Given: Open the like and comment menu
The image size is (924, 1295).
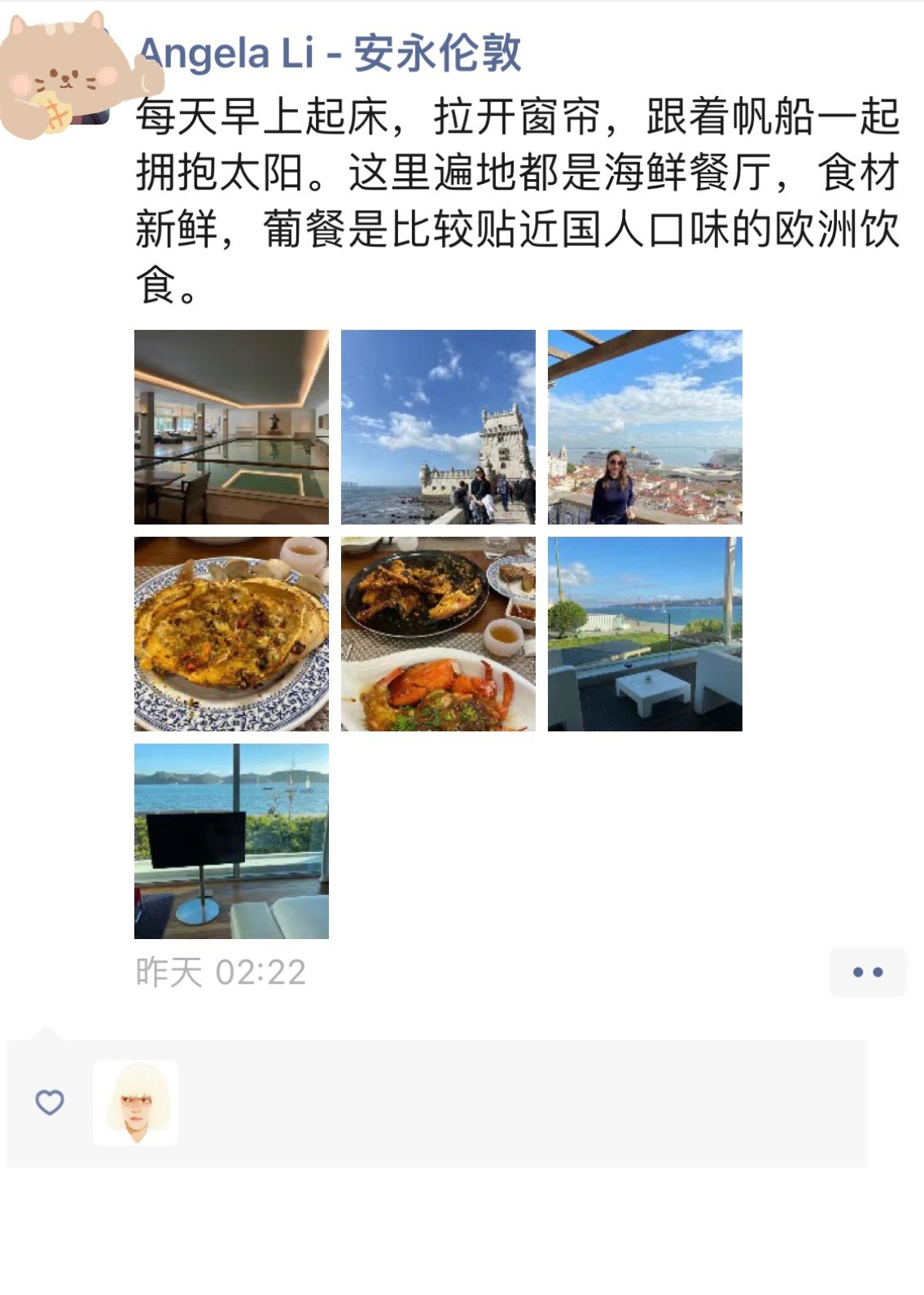Looking at the screenshot, I should 867,972.
